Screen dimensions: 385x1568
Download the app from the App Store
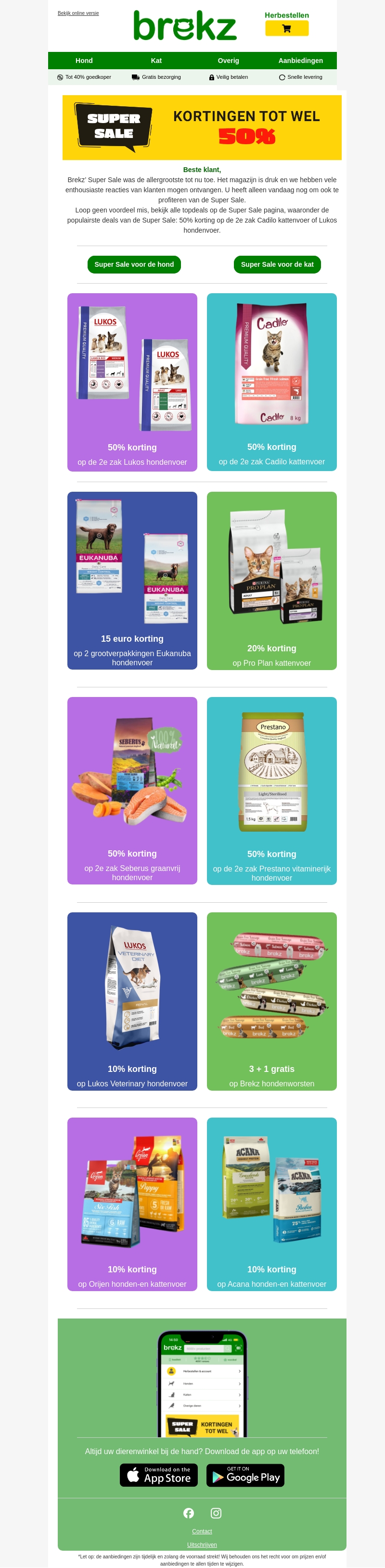pos(158,1474)
